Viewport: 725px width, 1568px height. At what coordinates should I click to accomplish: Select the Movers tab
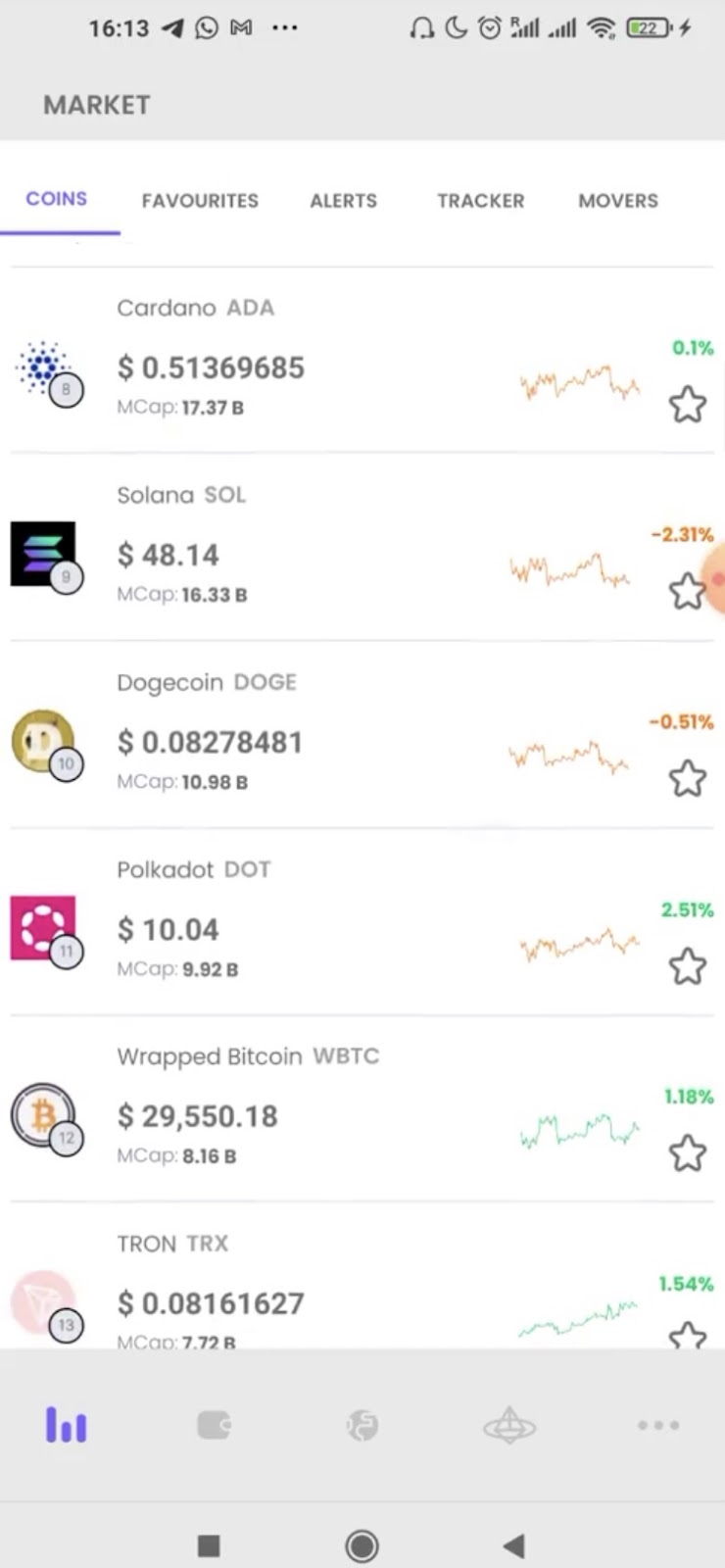pos(617,201)
